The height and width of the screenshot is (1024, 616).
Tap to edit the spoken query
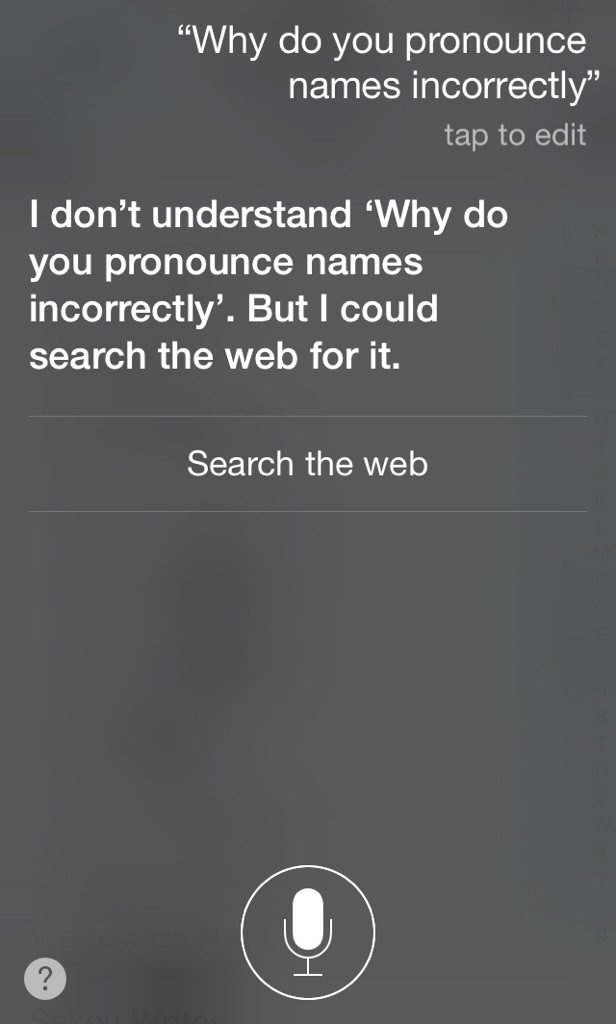click(x=514, y=135)
